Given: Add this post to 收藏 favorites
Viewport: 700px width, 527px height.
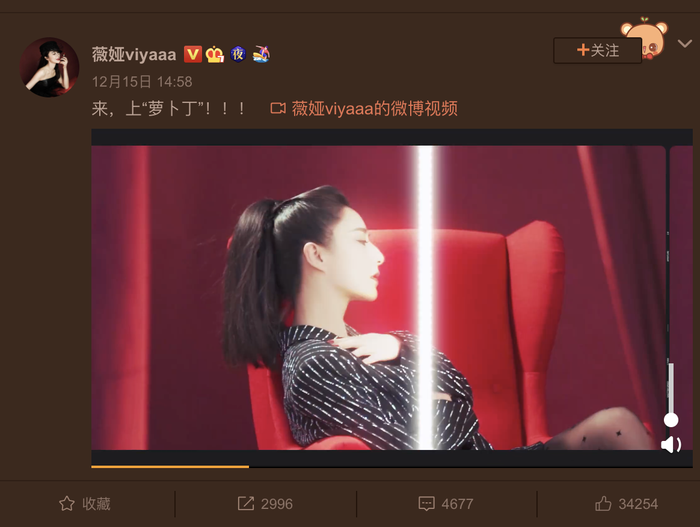Looking at the screenshot, I should (x=85, y=504).
